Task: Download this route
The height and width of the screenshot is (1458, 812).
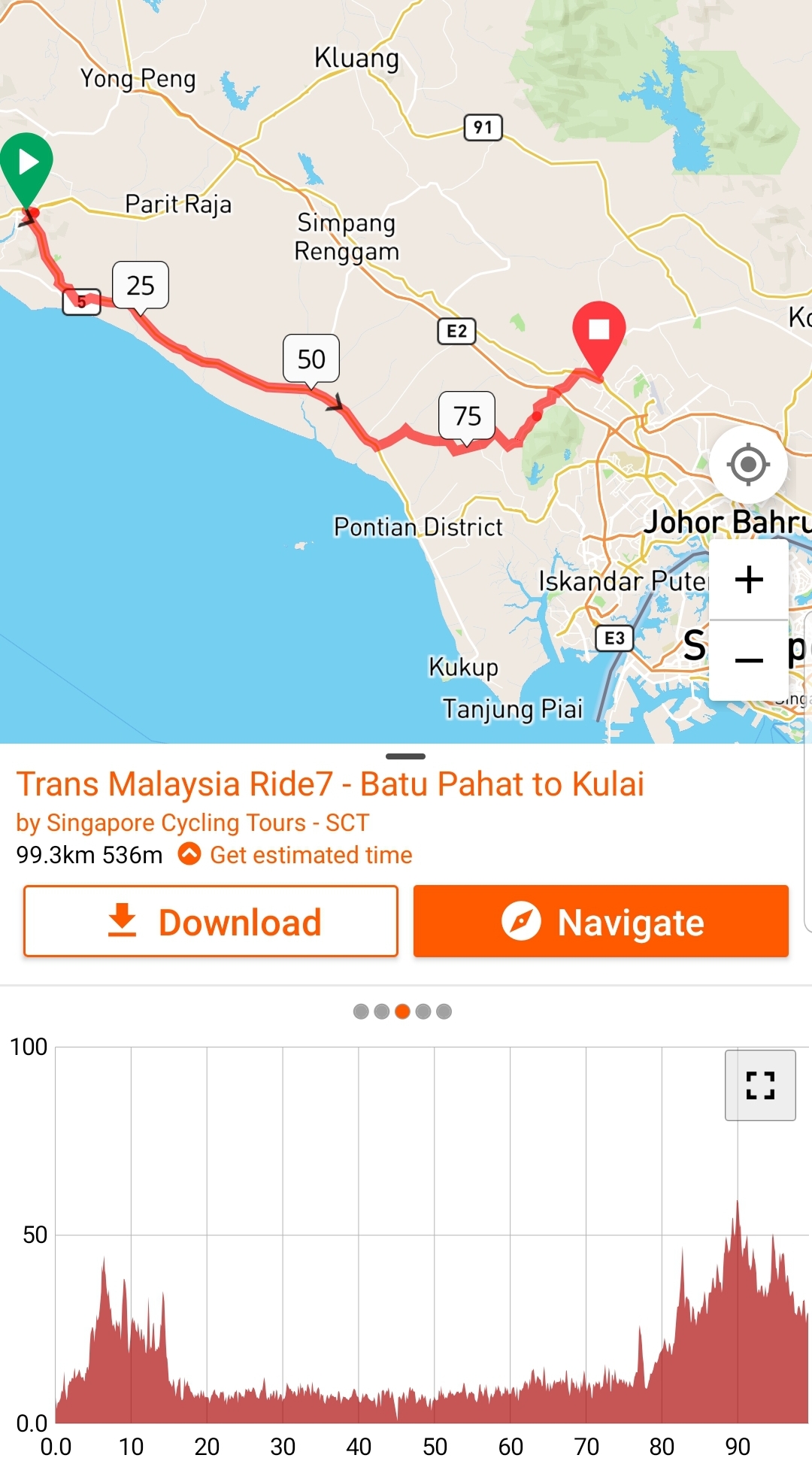Action: coord(211,921)
